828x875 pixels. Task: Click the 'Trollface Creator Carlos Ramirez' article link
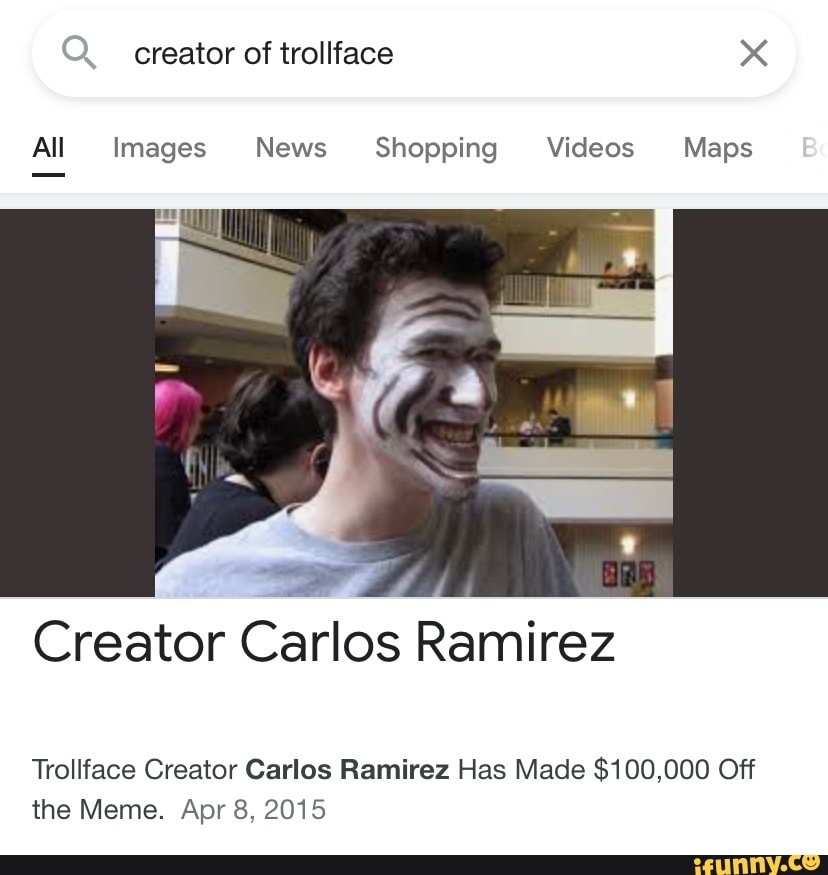(394, 770)
